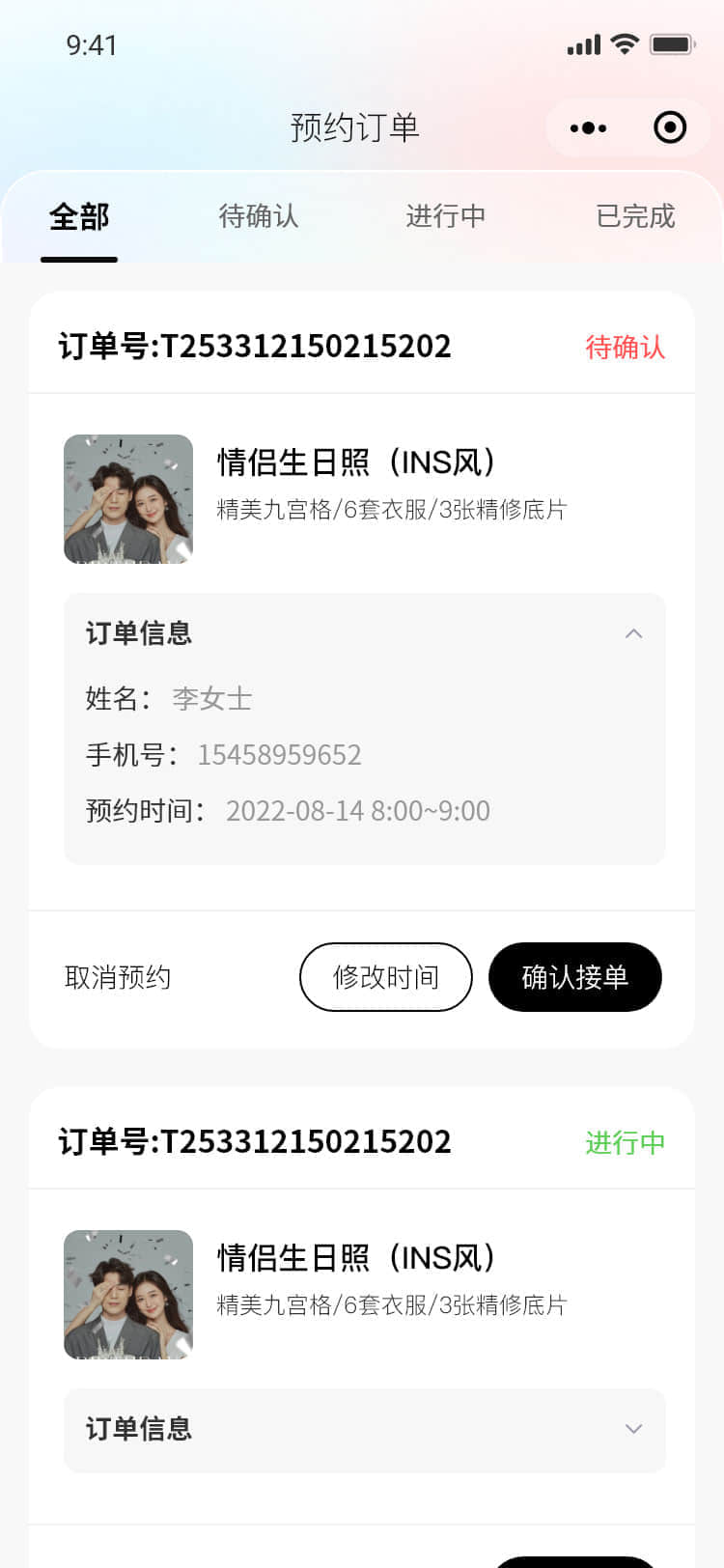
Task: Switch to the 待确认 tab
Action: pos(258,217)
